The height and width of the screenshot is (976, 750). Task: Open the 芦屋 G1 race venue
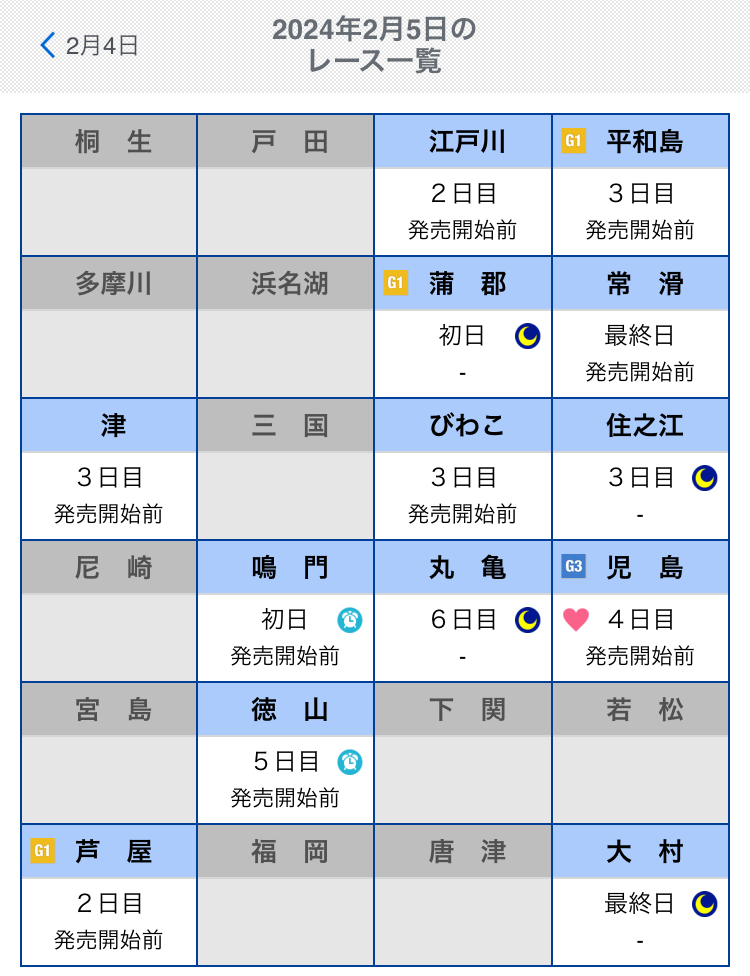click(x=109, y=895)
